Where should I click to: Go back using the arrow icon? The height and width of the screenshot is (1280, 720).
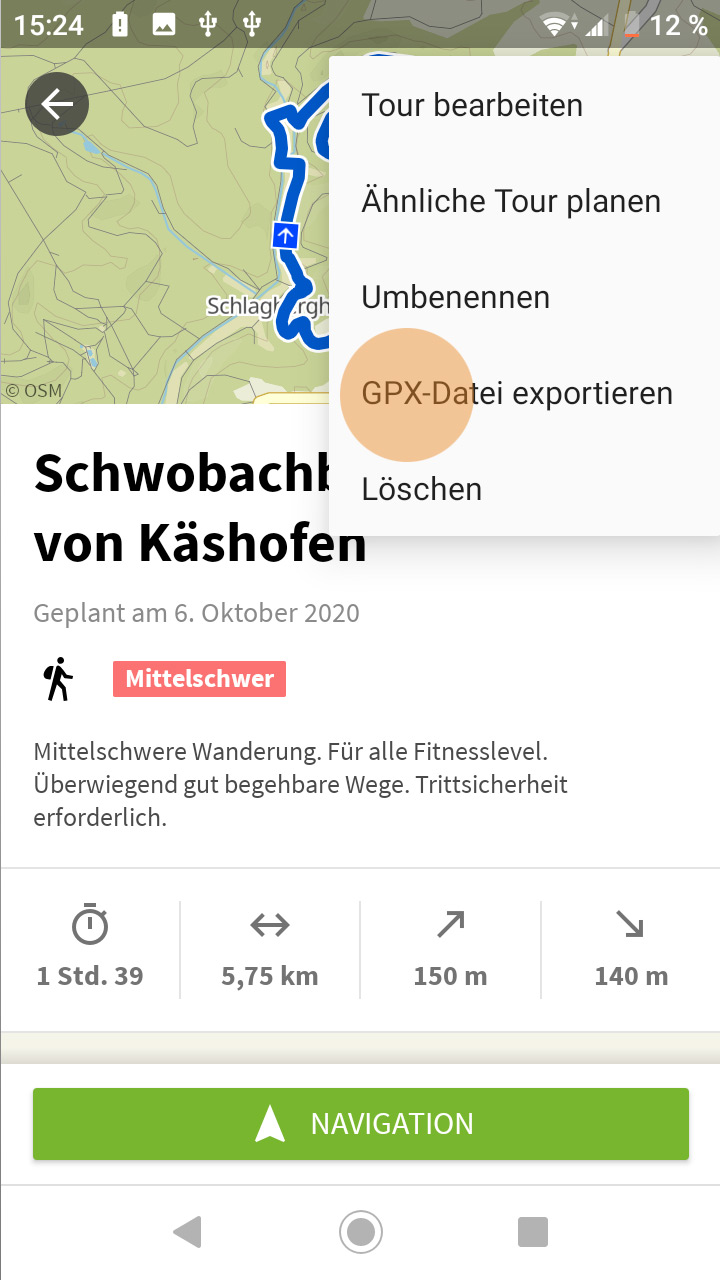point(57,104)
